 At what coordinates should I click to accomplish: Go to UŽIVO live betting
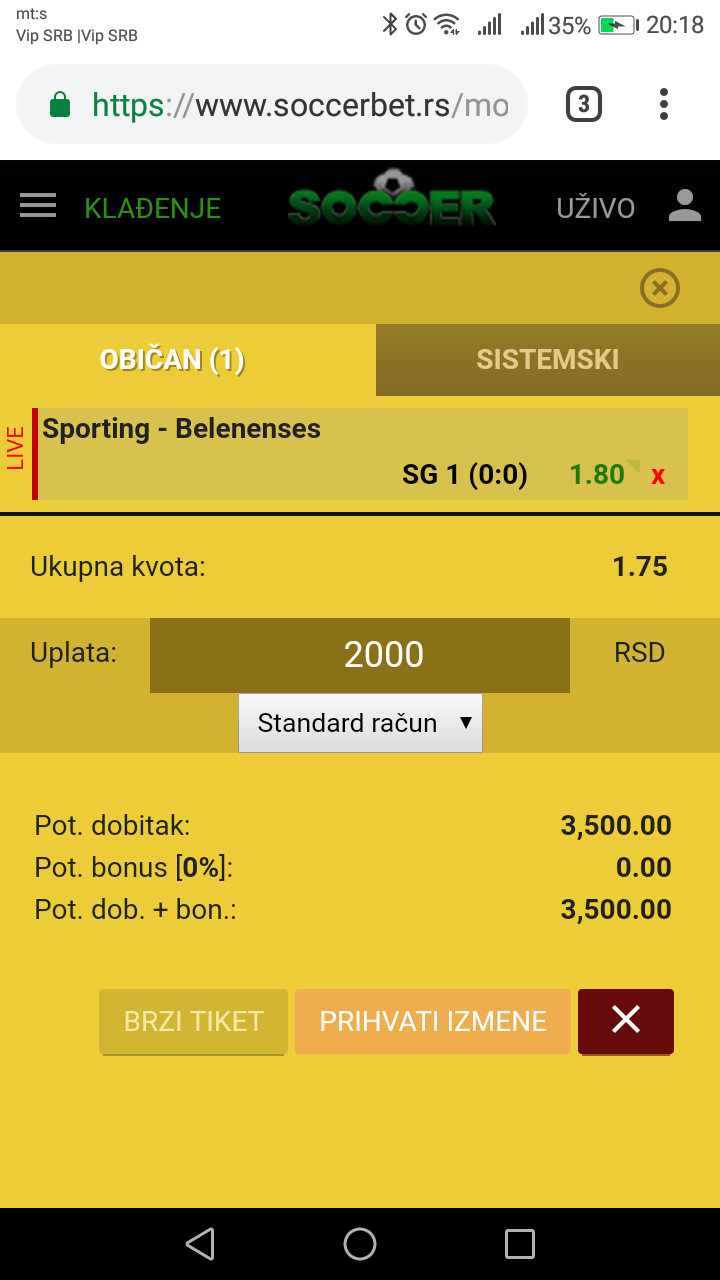click(x=596, y=208)
